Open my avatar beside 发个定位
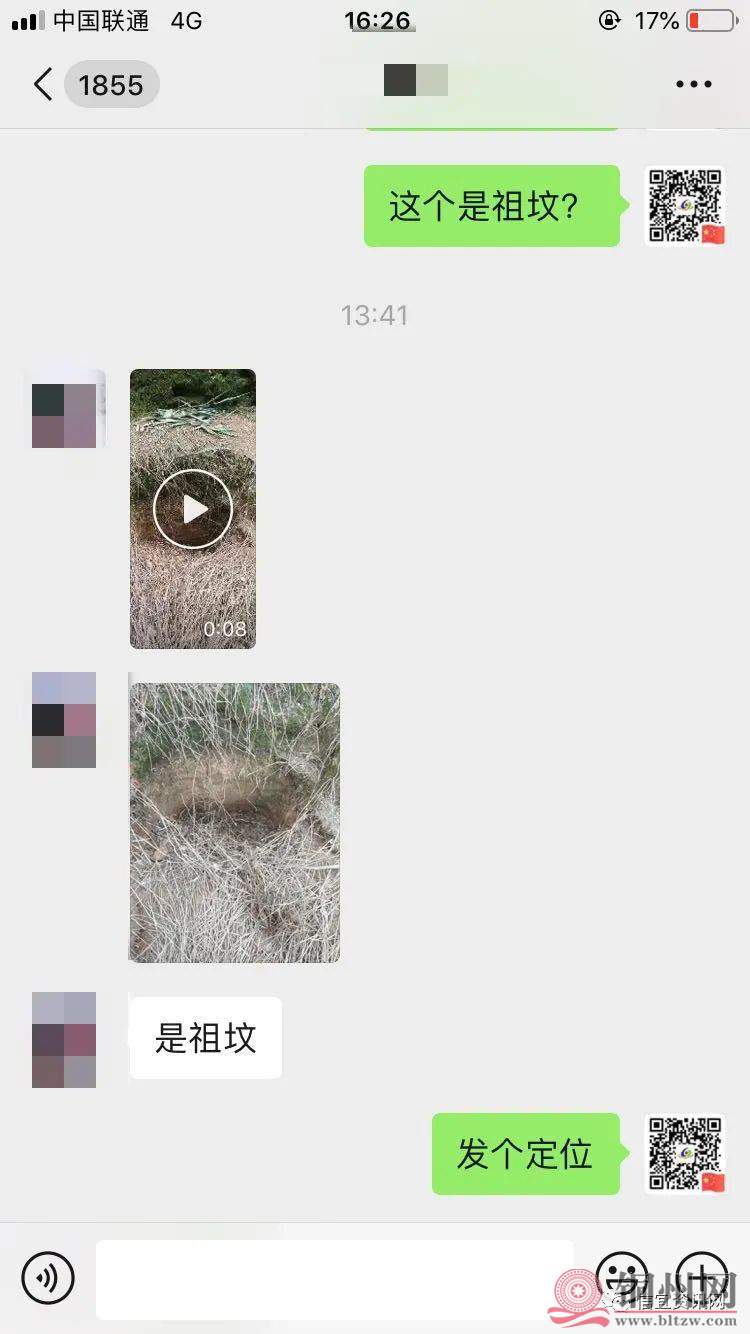The height and width of the screenshot is (1334, 750). (685, 1154)
